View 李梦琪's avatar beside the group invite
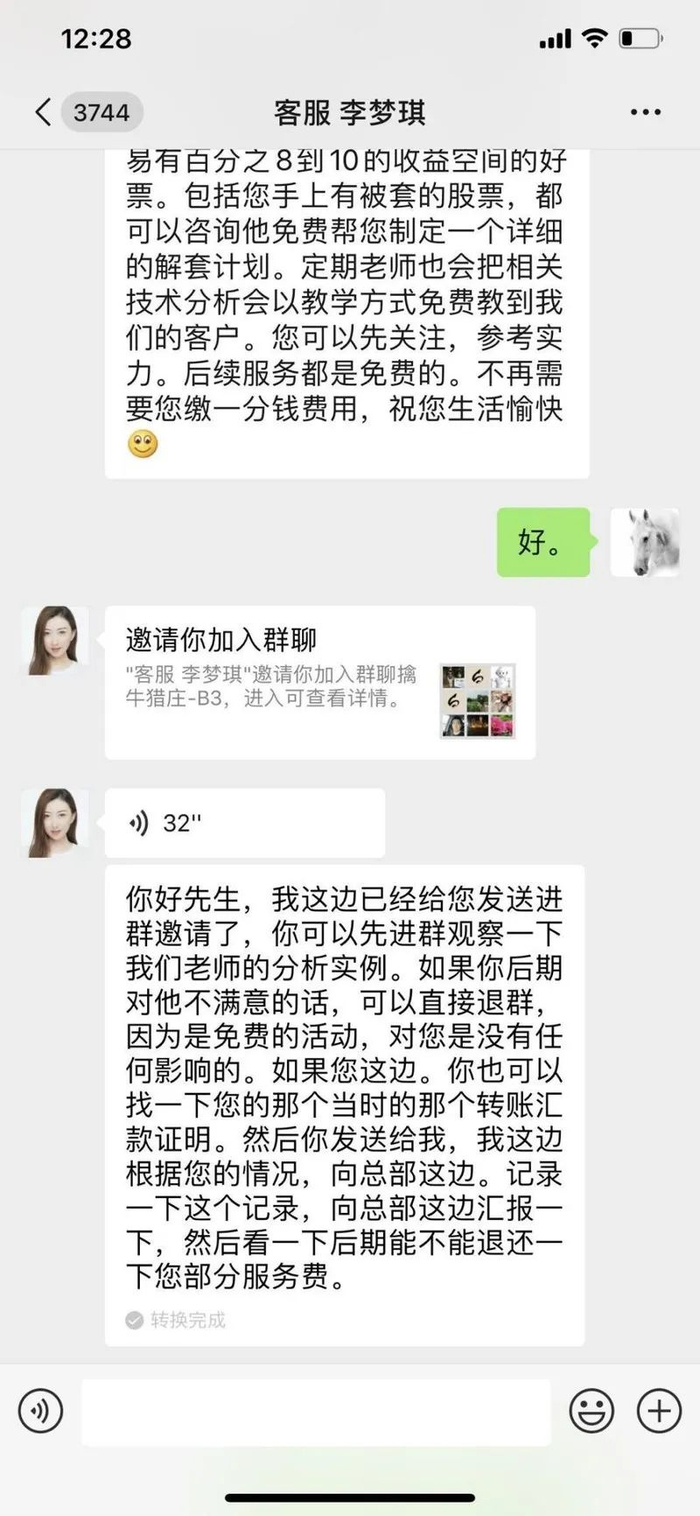The image size is (700, 1516). point(54,640)
